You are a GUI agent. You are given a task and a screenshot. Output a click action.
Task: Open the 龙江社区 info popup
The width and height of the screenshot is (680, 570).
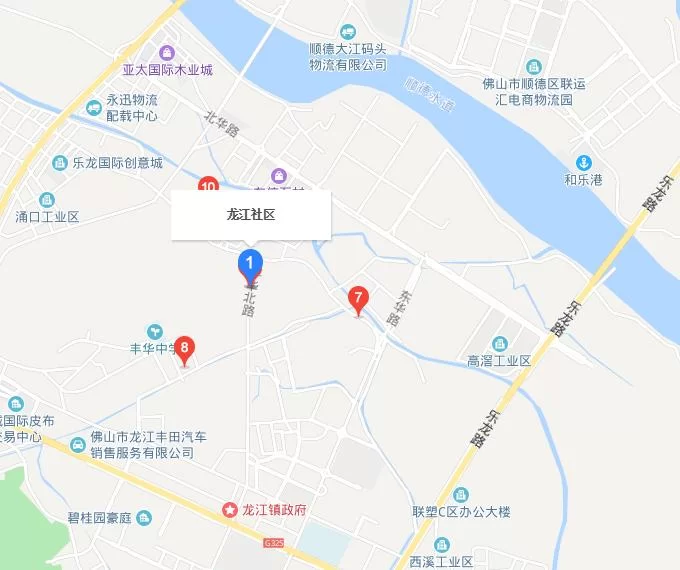(251, 215)
